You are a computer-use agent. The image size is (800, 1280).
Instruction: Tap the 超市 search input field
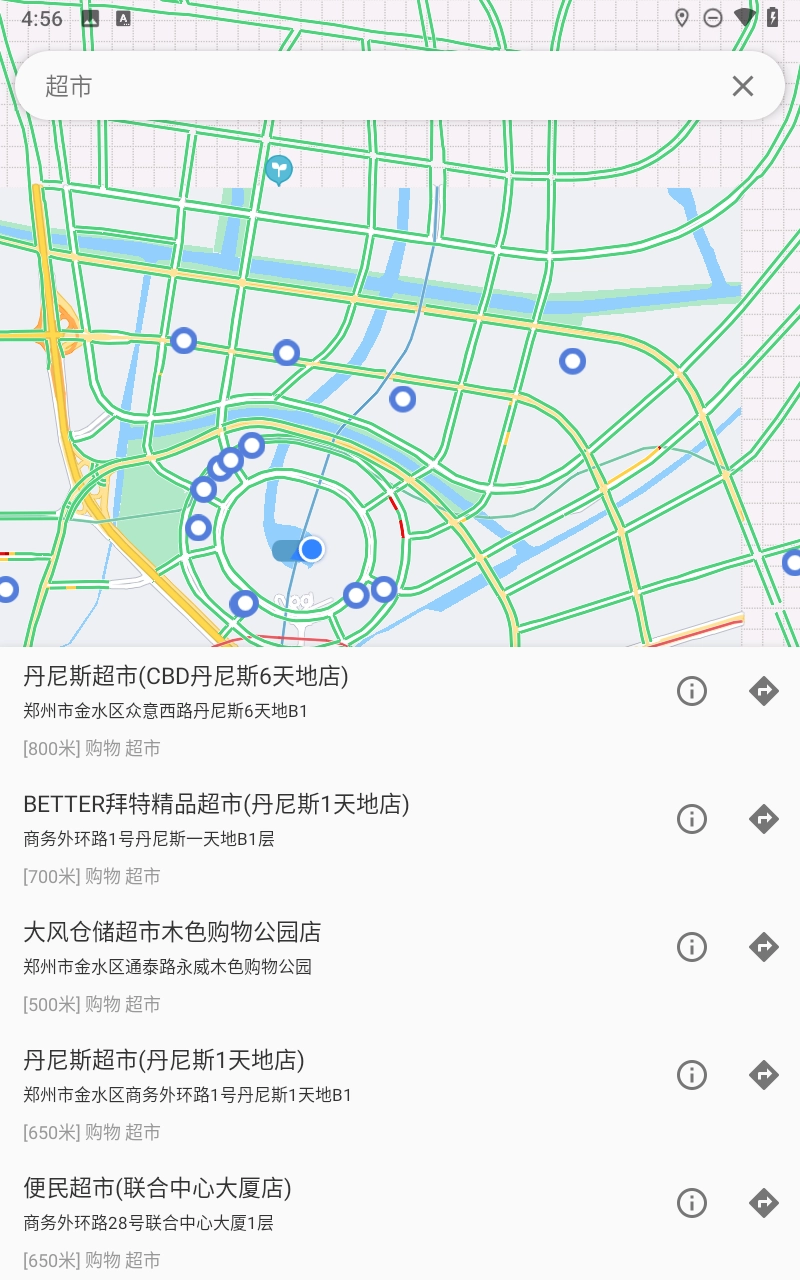300,86
